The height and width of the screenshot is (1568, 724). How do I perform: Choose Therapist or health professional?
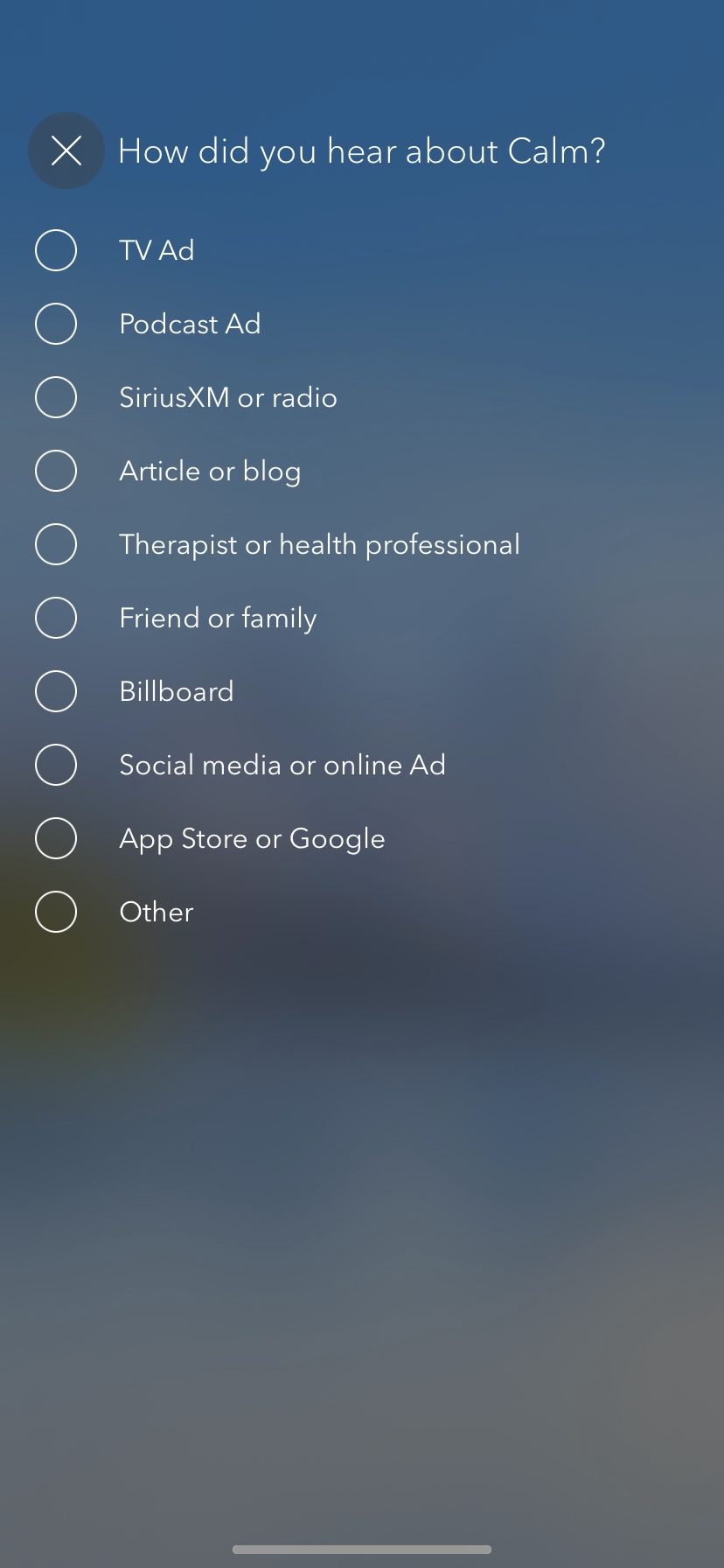tap(56, 544)
